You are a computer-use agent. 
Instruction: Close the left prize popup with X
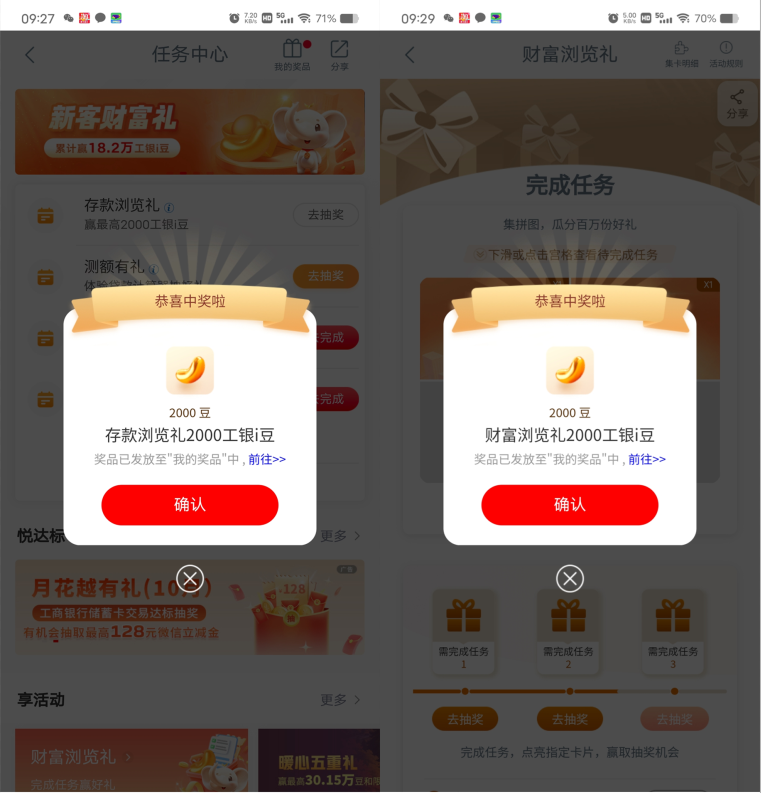[189, 578]
